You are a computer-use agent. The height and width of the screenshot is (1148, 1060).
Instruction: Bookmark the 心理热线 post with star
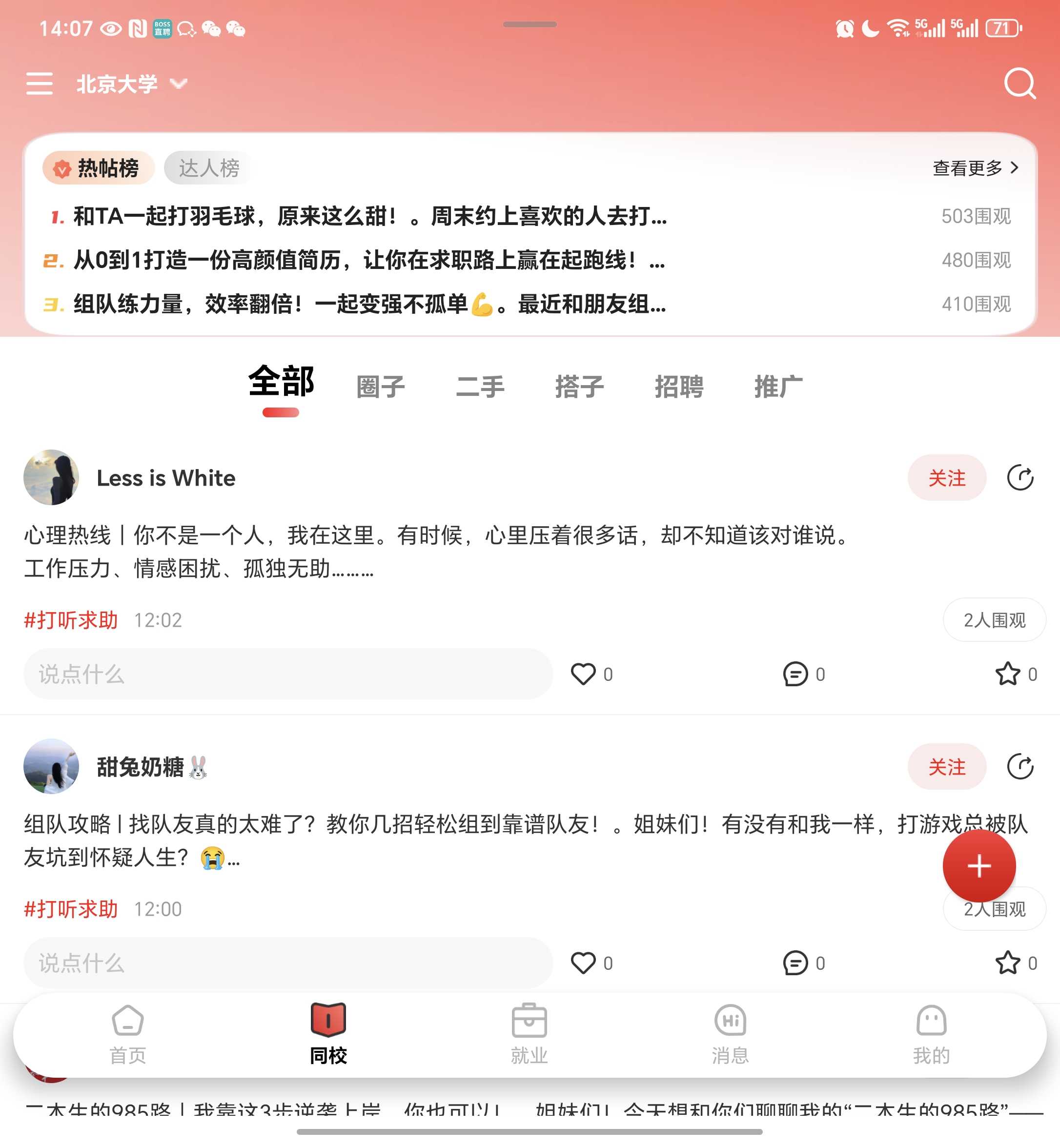tap(1007, 674)
